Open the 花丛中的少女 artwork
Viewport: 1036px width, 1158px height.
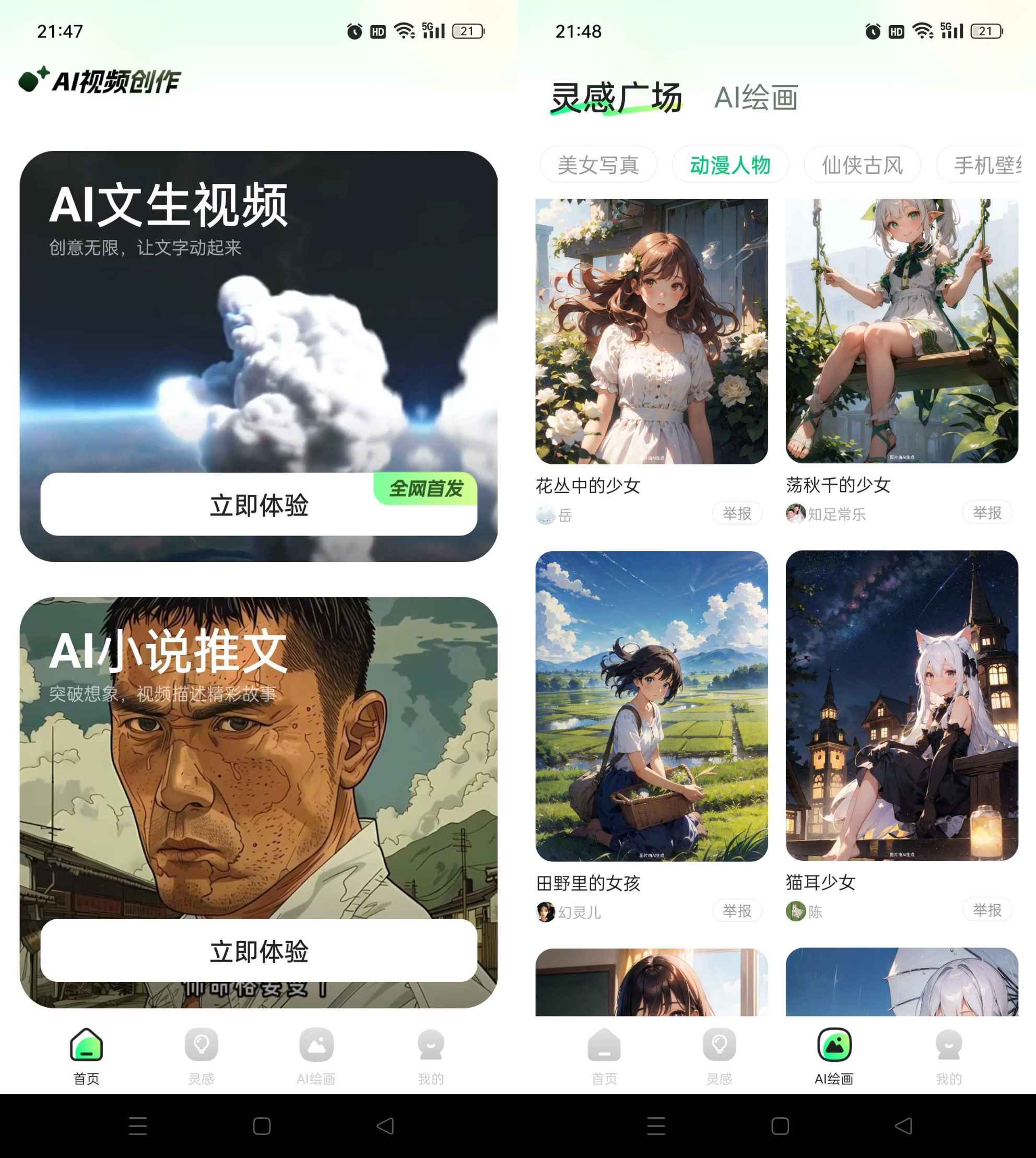(651, 331)
